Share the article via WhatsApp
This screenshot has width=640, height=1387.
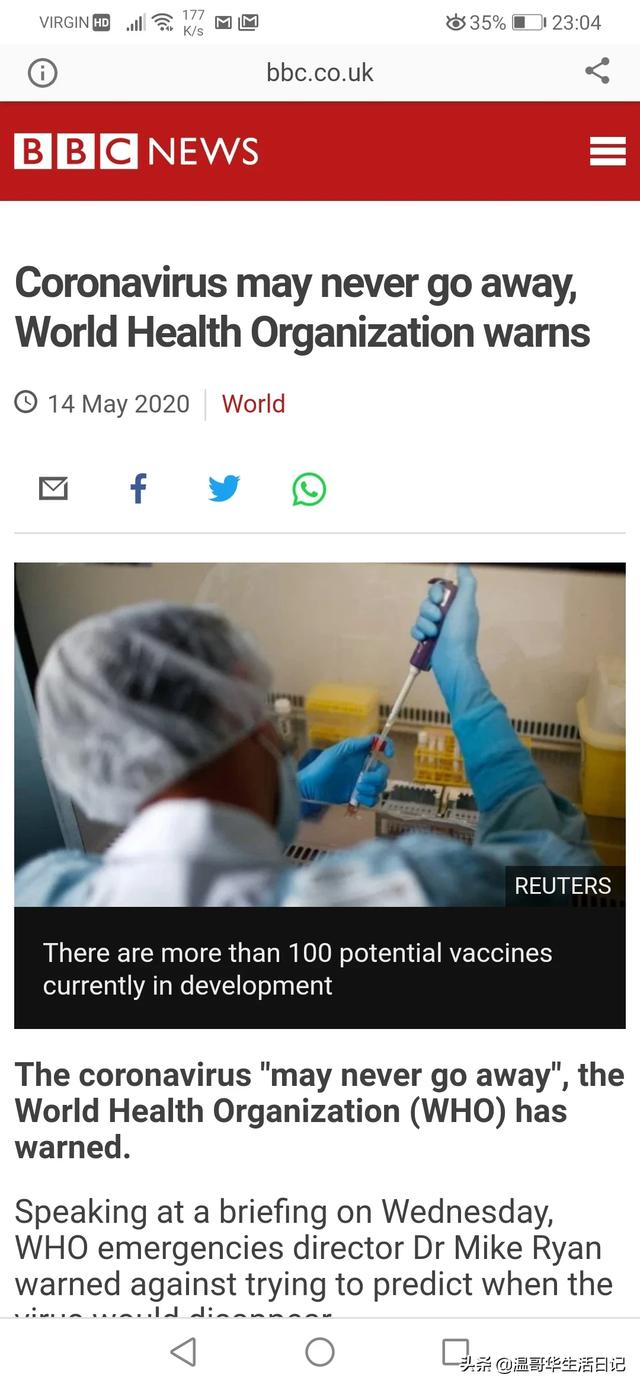coord(309,489)
